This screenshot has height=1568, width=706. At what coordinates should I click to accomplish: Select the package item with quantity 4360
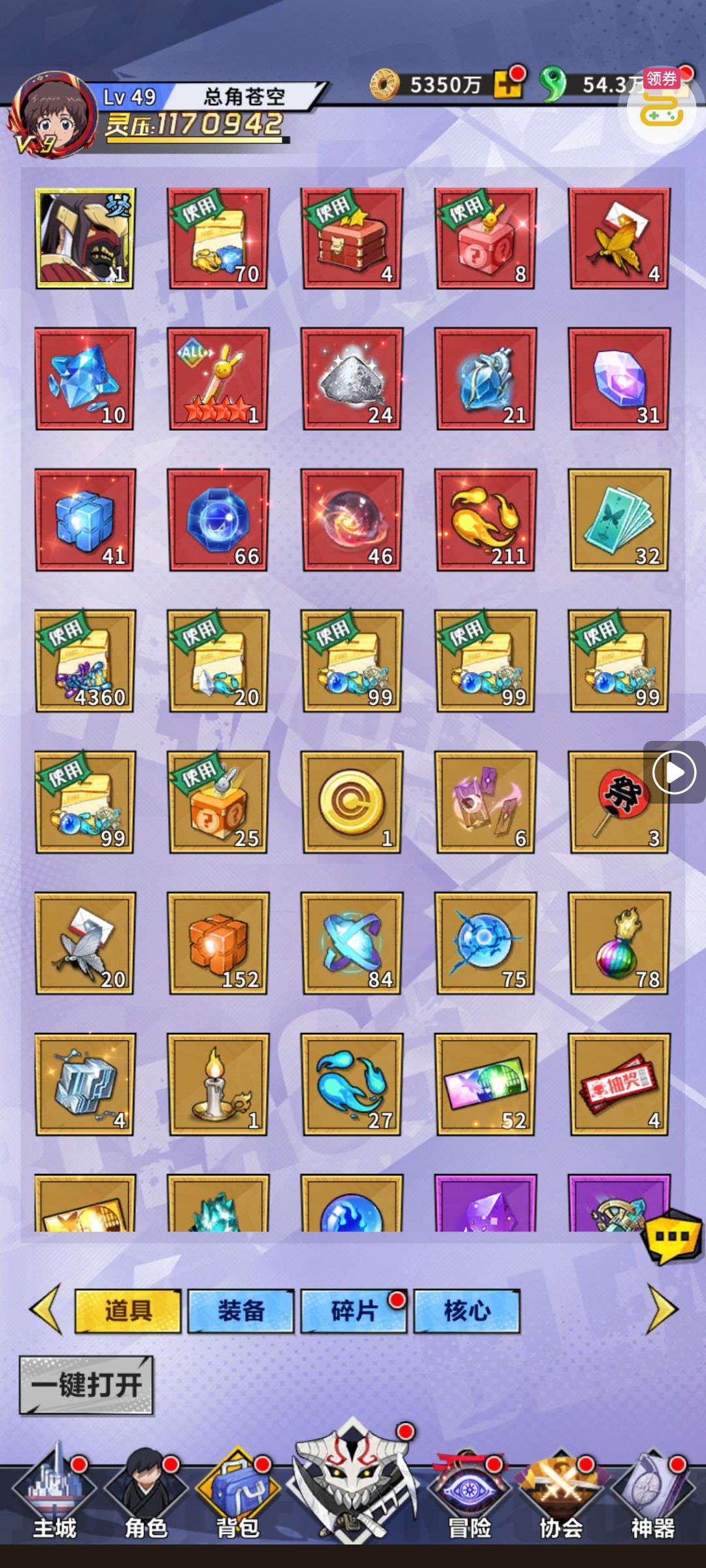click(x=85, y=661)
